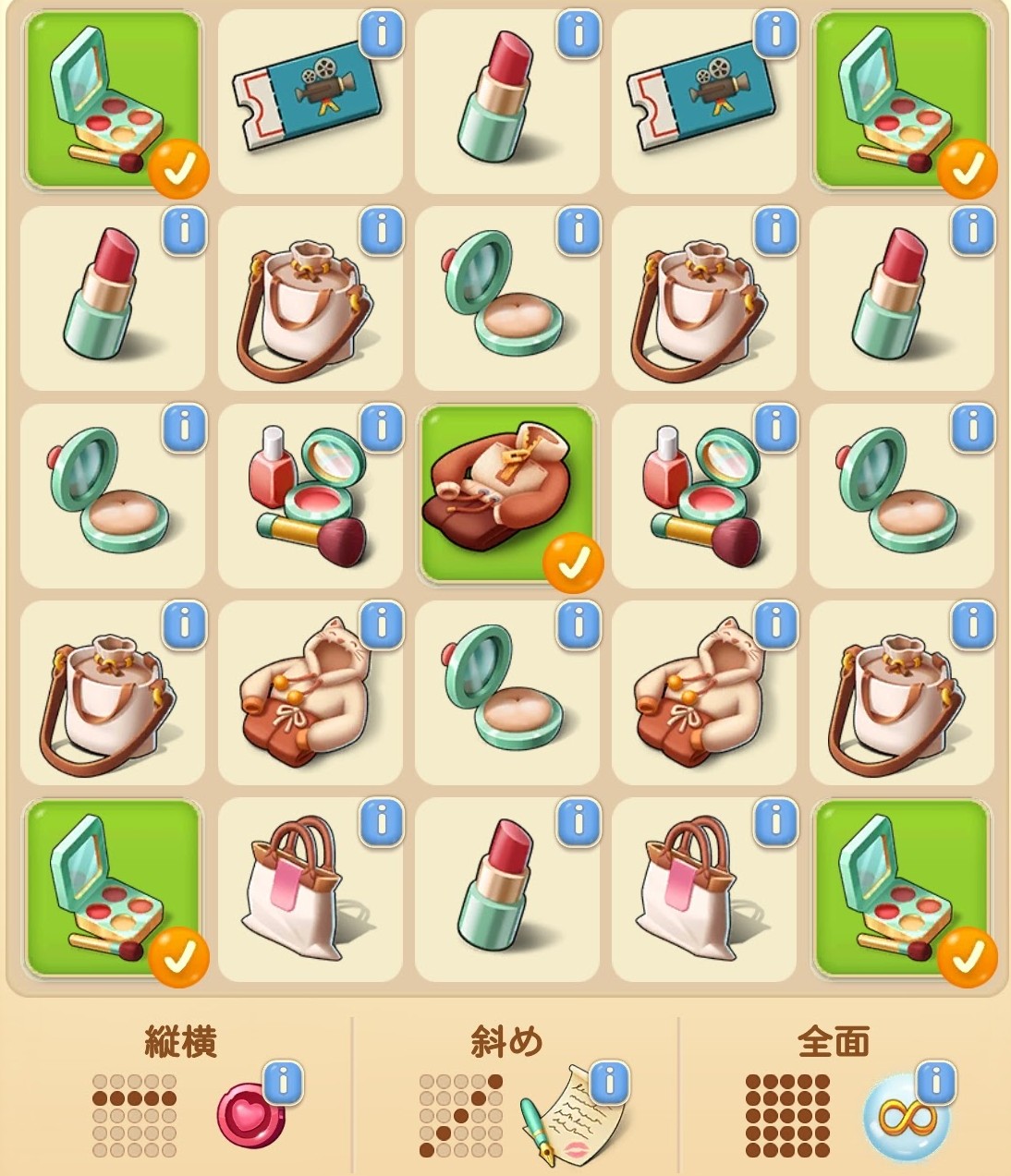Open info for the 全面 infinity bubble reward
This screenshot has height=1176, width=1011.
click(936, 1082)
